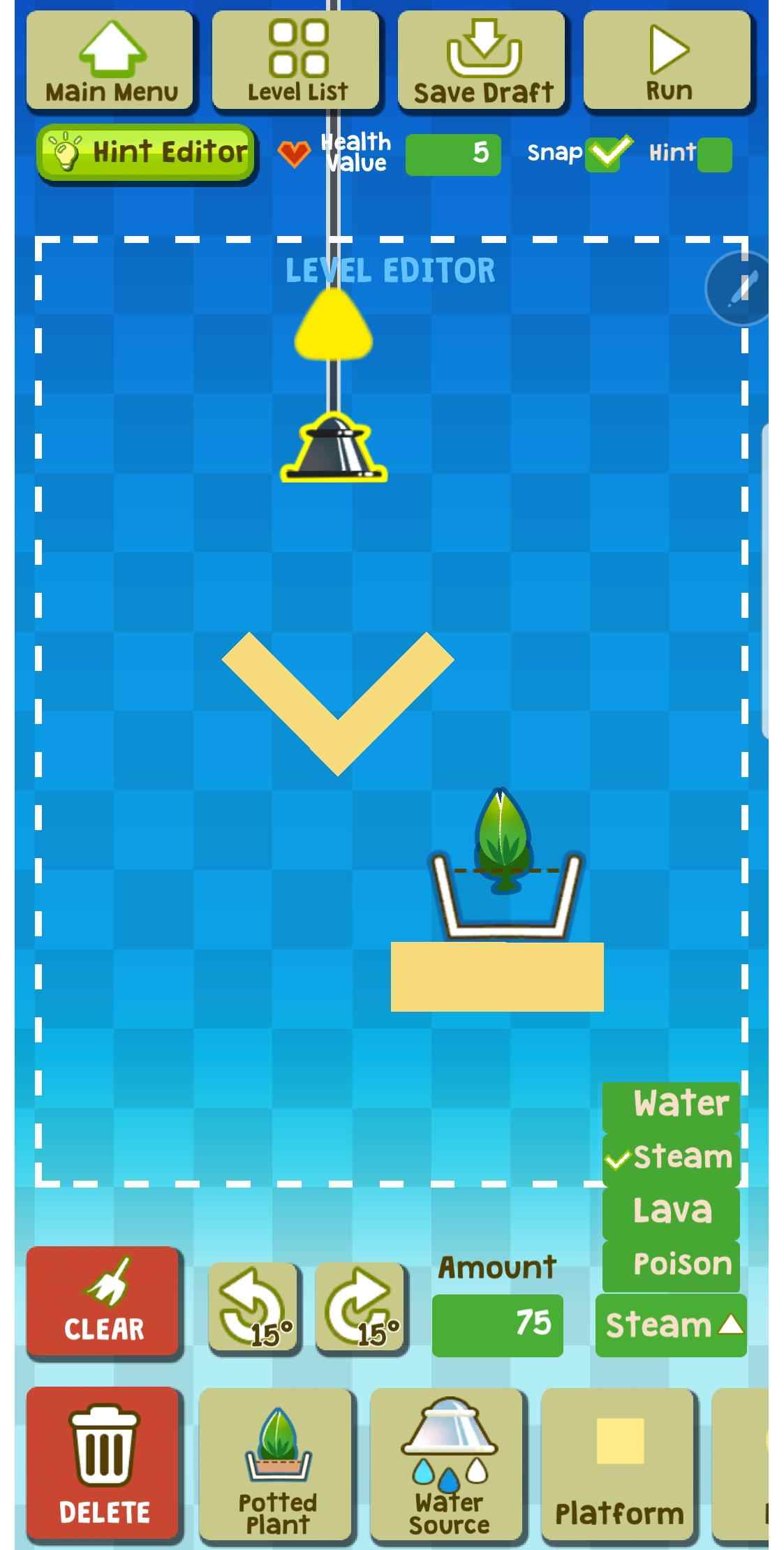
Task: Save the level as a draft
Action: [482, 59]
